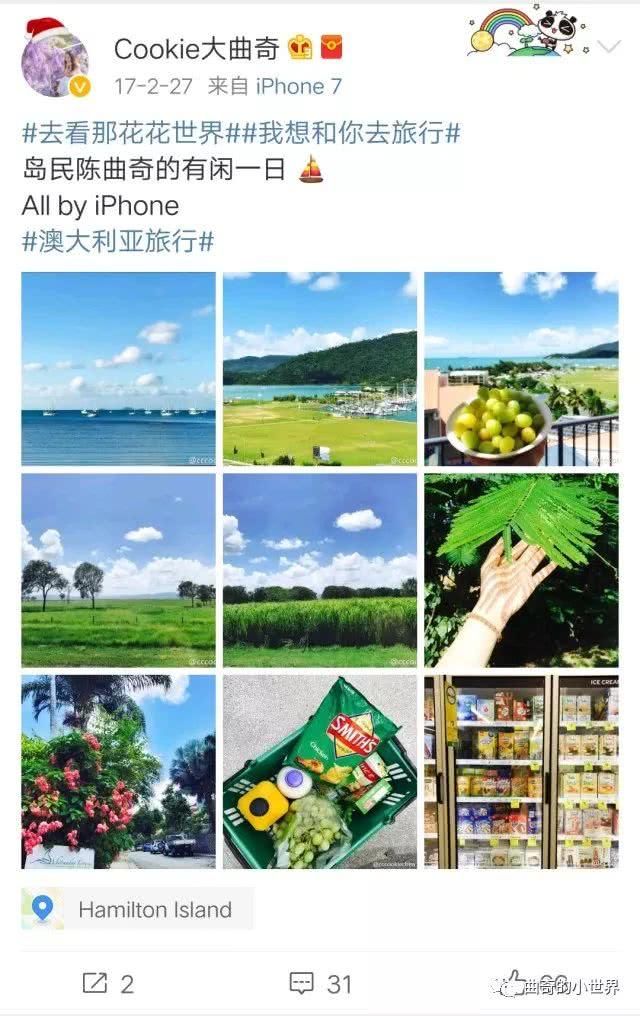Open the bowl of green grapes photo

tap(521, 369)
